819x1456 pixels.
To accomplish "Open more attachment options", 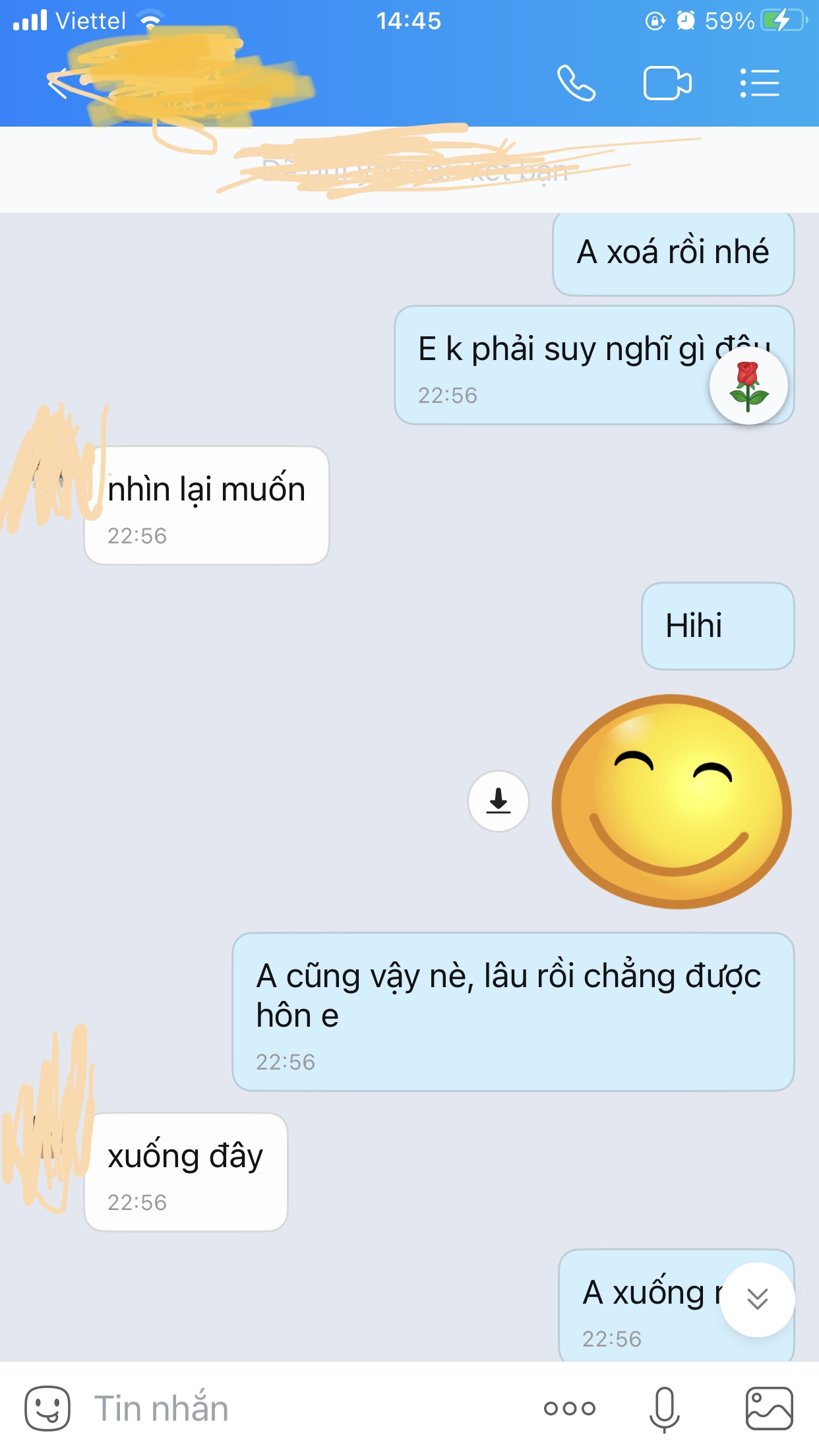I will point(569,1409).
